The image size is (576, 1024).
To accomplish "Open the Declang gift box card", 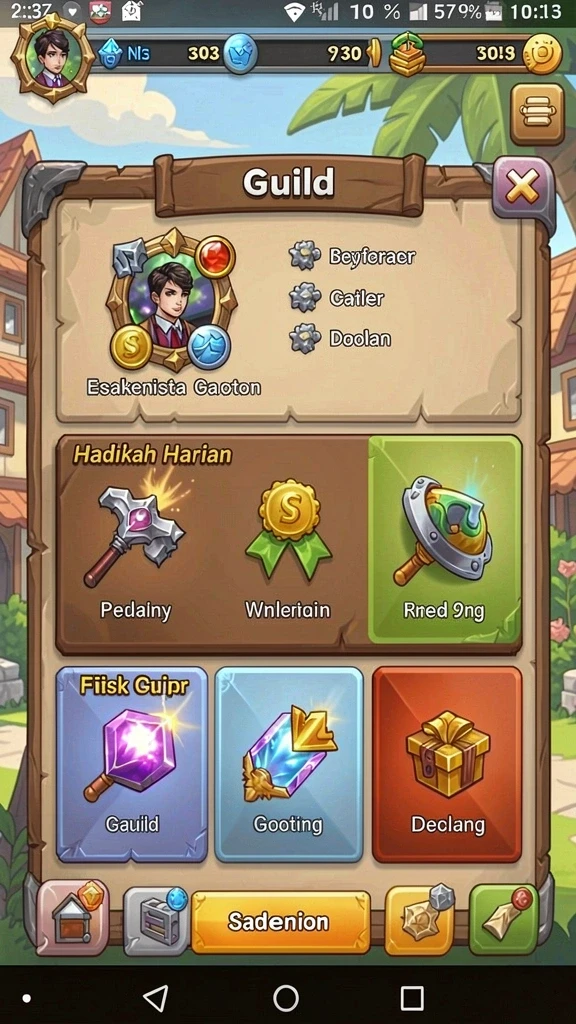I will click(x=447, y=764).
